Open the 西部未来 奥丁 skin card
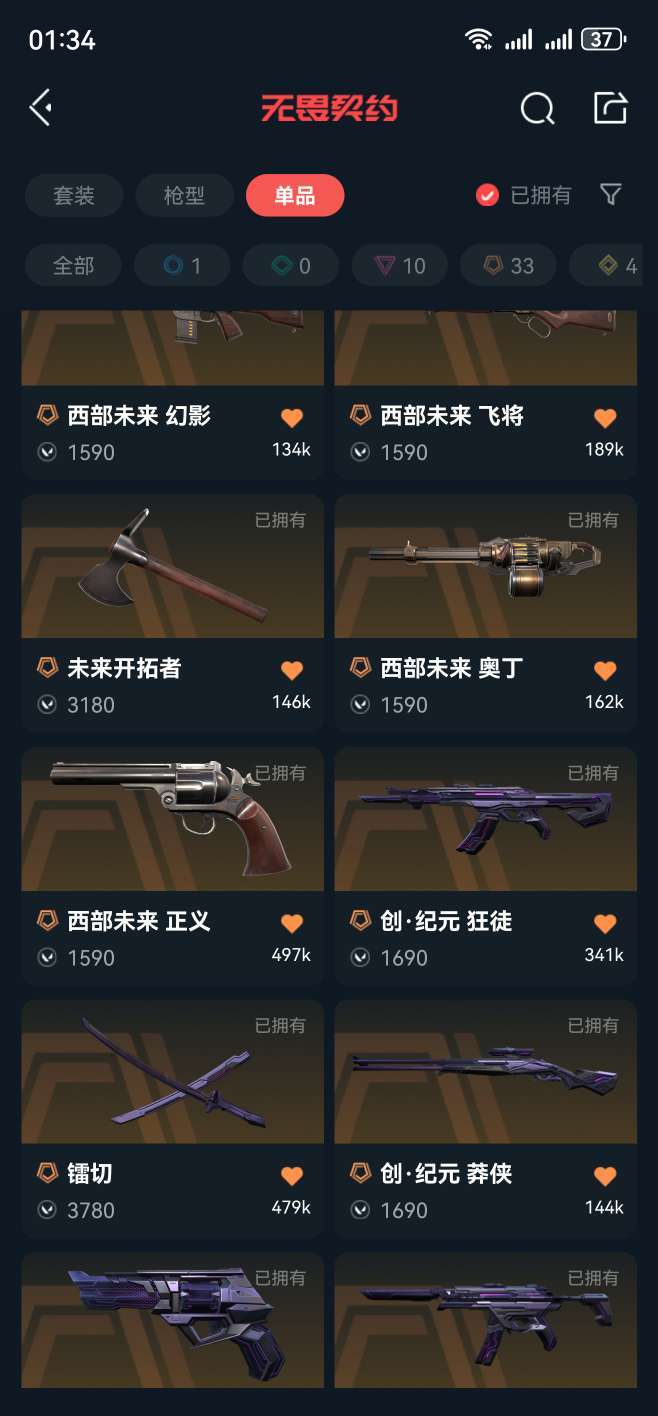This screenshot has height=1416, width=658. (x=486, y=614)
